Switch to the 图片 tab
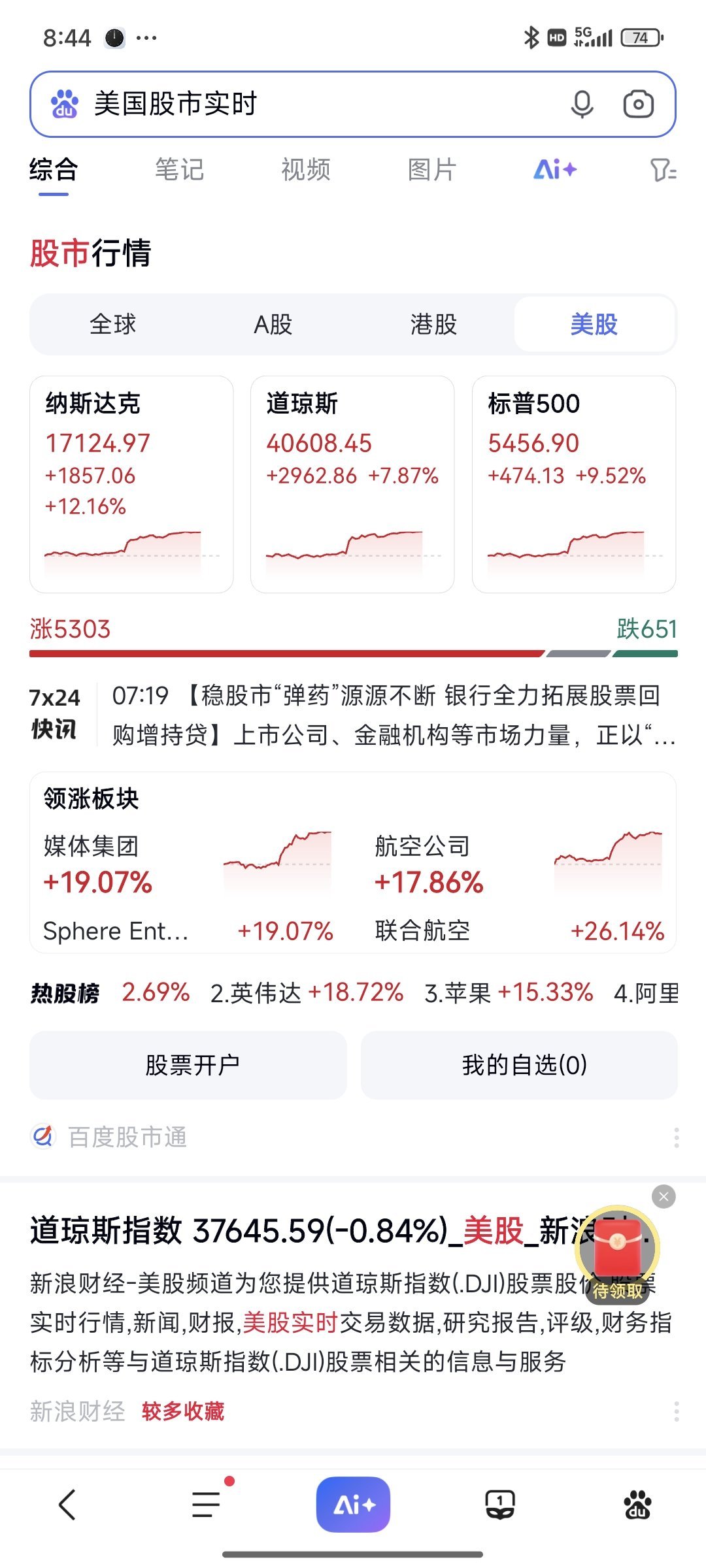The height and width of the screenshot is (1568, 706). click(432, 170)
